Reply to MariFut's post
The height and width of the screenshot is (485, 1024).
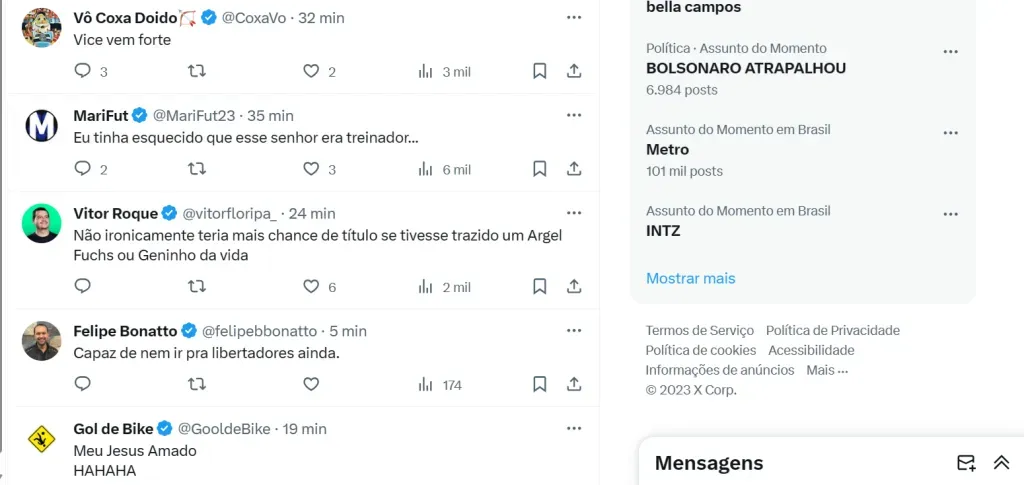pos(83,169)
